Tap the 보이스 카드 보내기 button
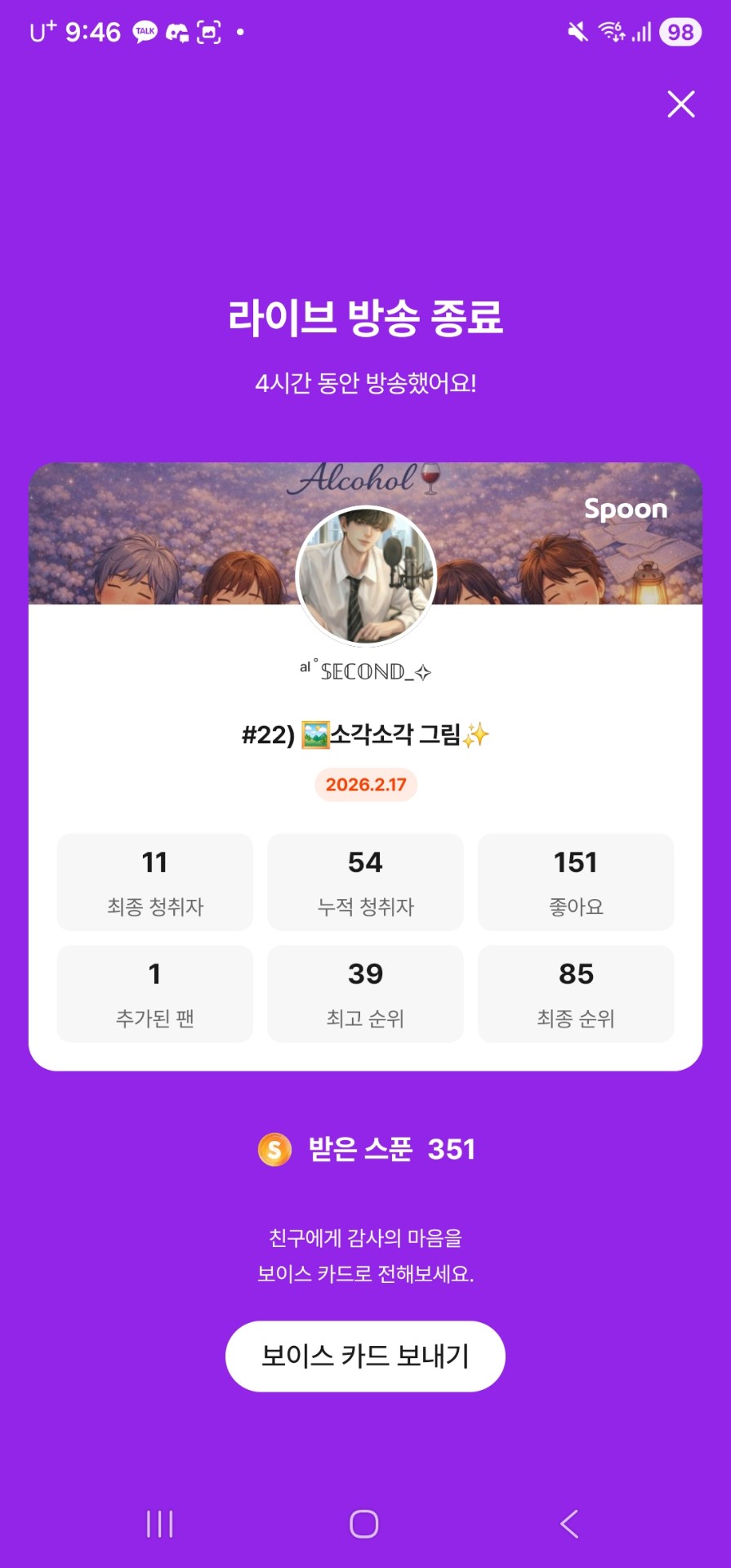 point(365,1356)
